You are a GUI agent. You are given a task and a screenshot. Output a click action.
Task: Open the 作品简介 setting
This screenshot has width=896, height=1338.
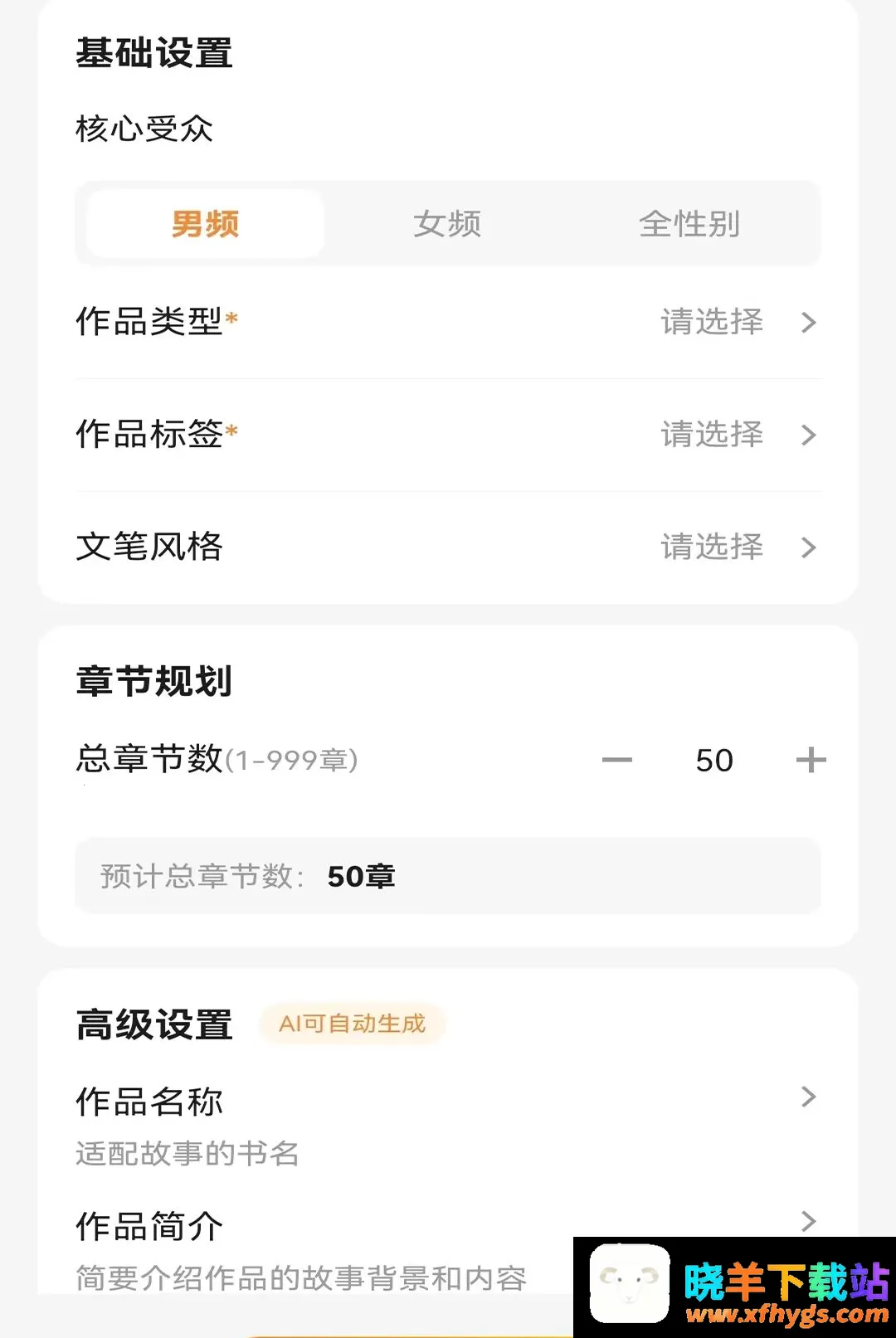pyautogui.click(x=448, y=1248)
